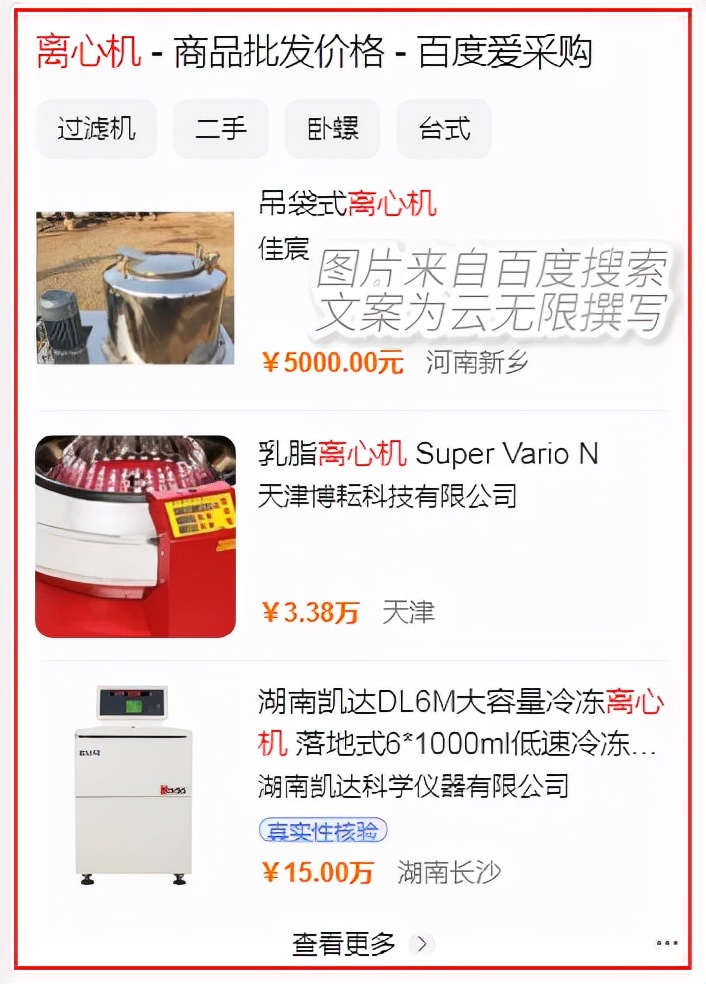
Task: Filter by the 二手 chip
Action: [x=220, y=129]
